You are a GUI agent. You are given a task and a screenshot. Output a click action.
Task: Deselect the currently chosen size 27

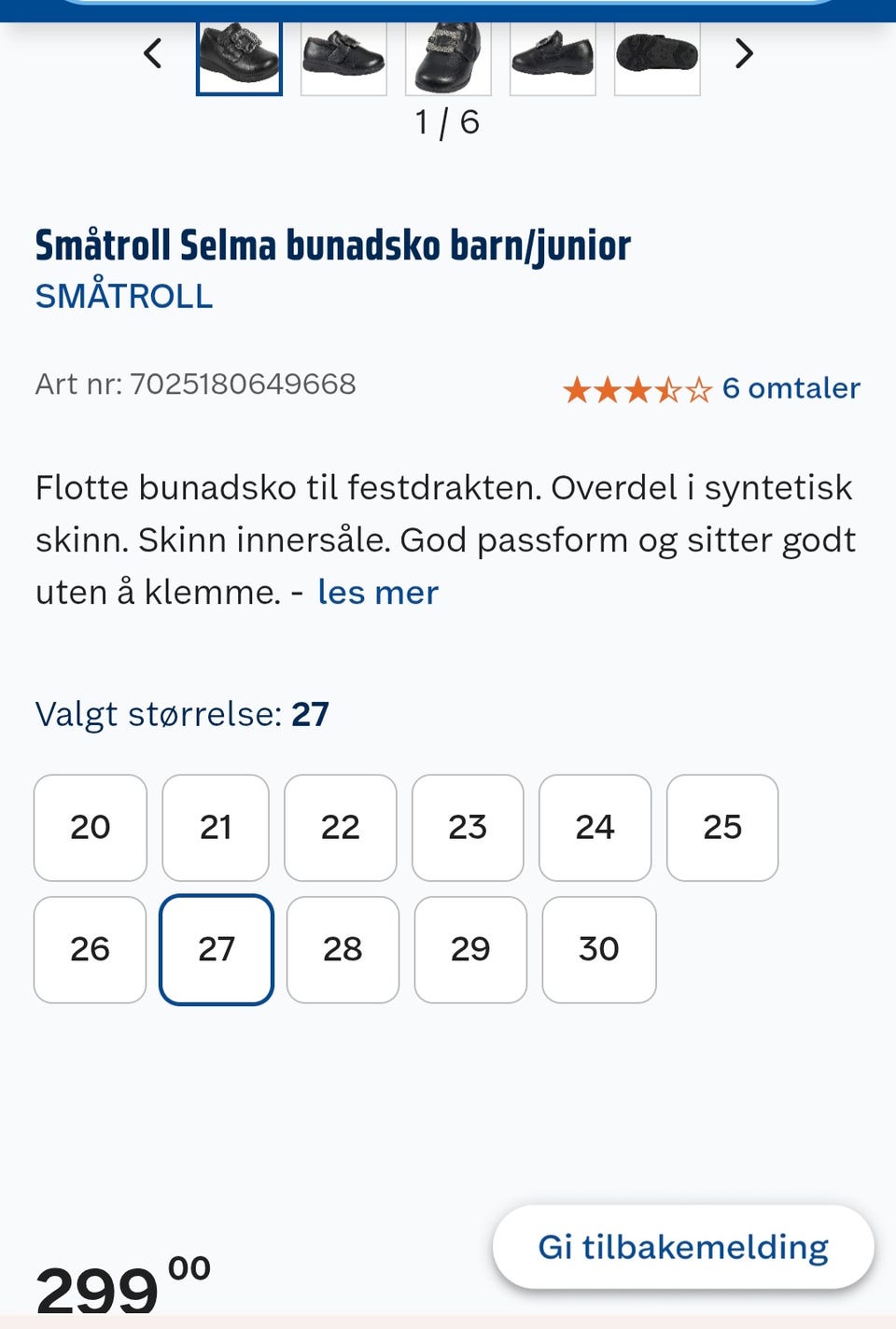click(x=216, y=949)
